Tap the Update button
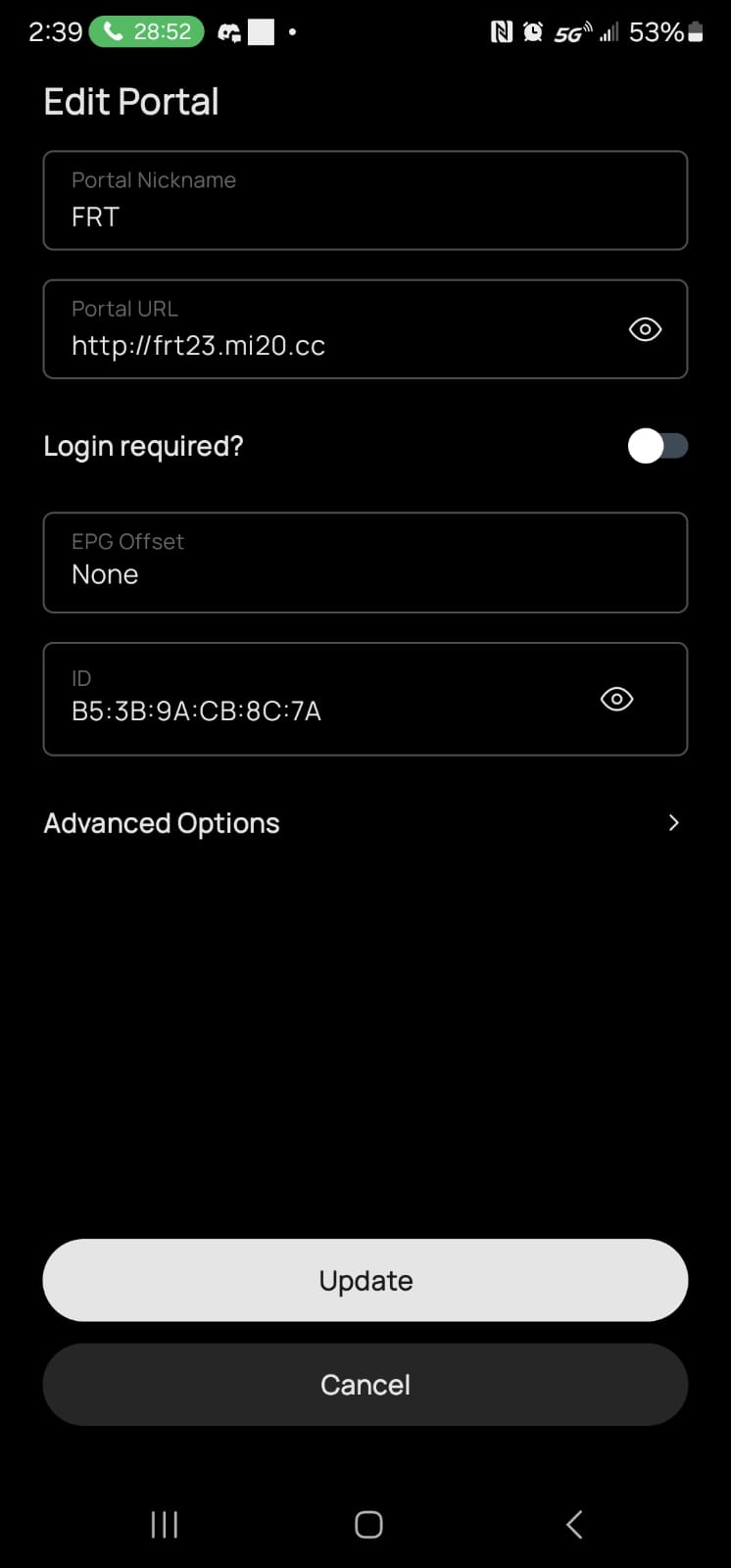Screen dimensions: 731x1568 click(x=365, y=1280)
